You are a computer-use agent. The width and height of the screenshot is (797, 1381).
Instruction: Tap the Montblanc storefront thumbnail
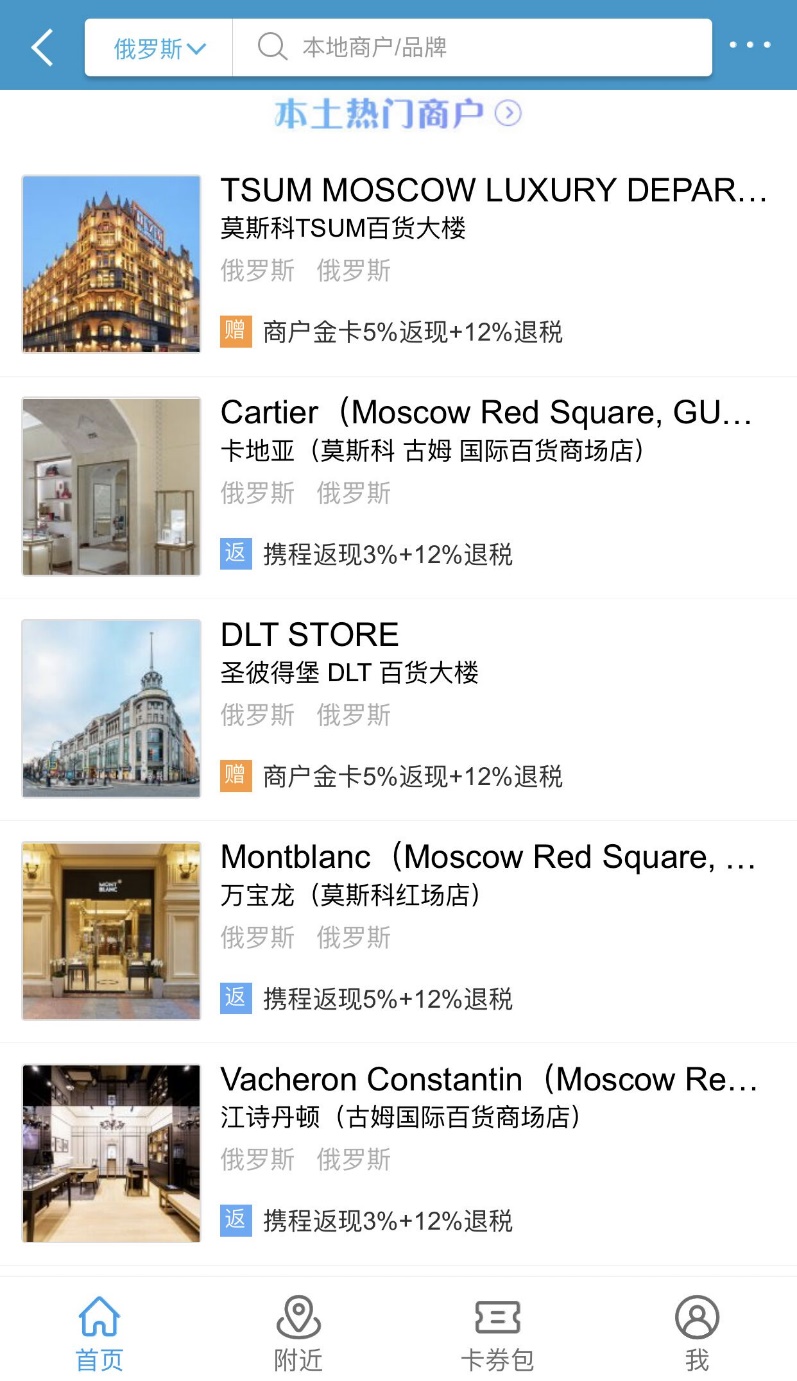click(x=110, y=930)
